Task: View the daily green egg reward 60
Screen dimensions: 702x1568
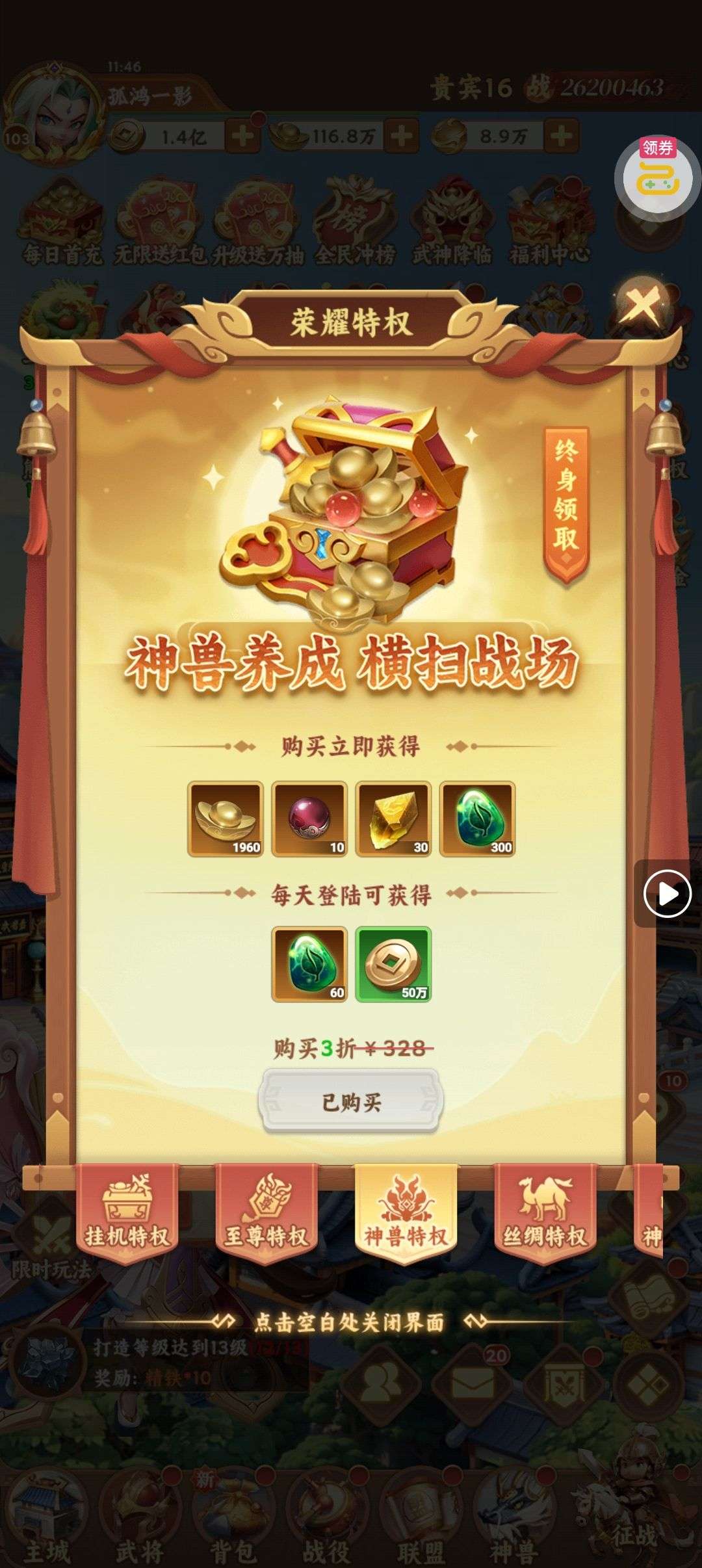Action: coord(309,964)
